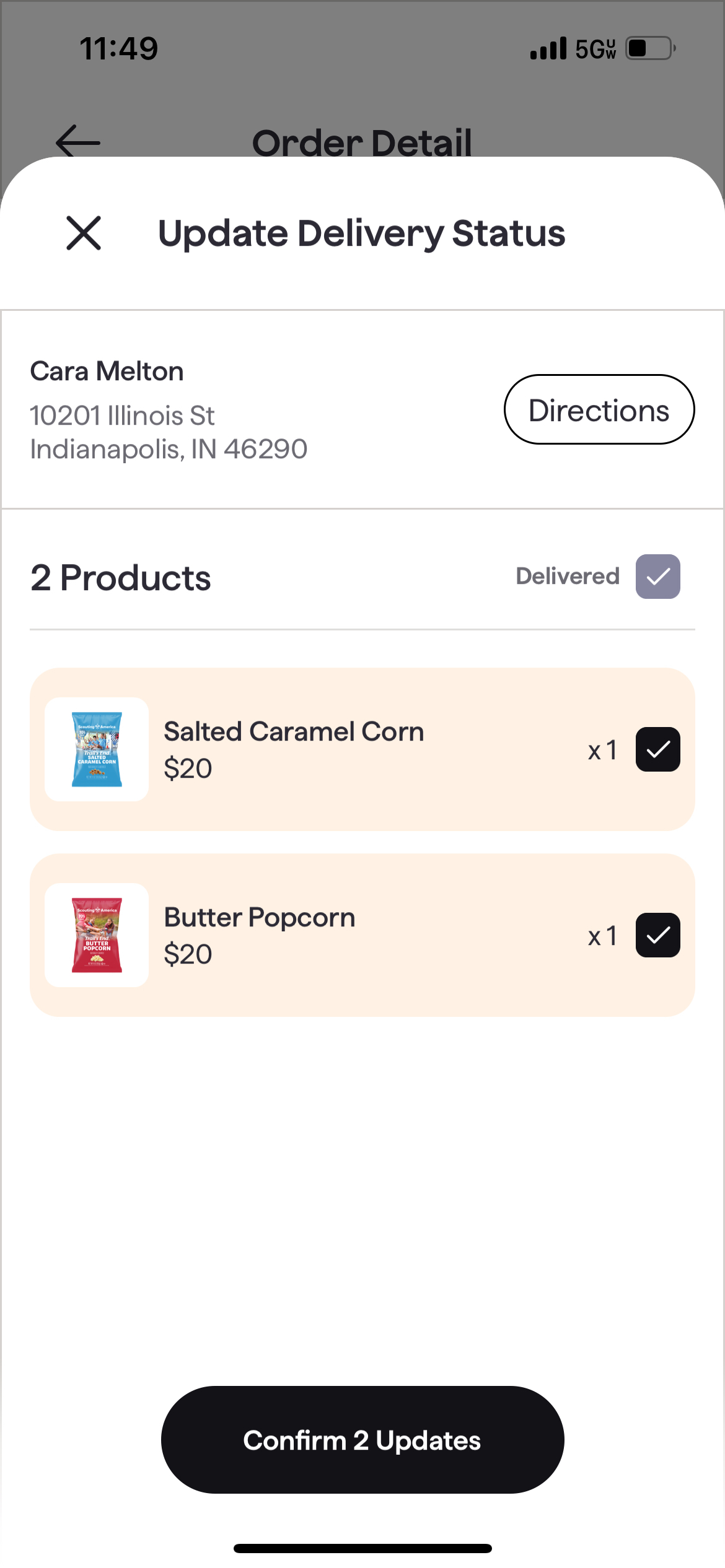
Task: Confirm 2 Updates
Action: [x=362, y=1440]
